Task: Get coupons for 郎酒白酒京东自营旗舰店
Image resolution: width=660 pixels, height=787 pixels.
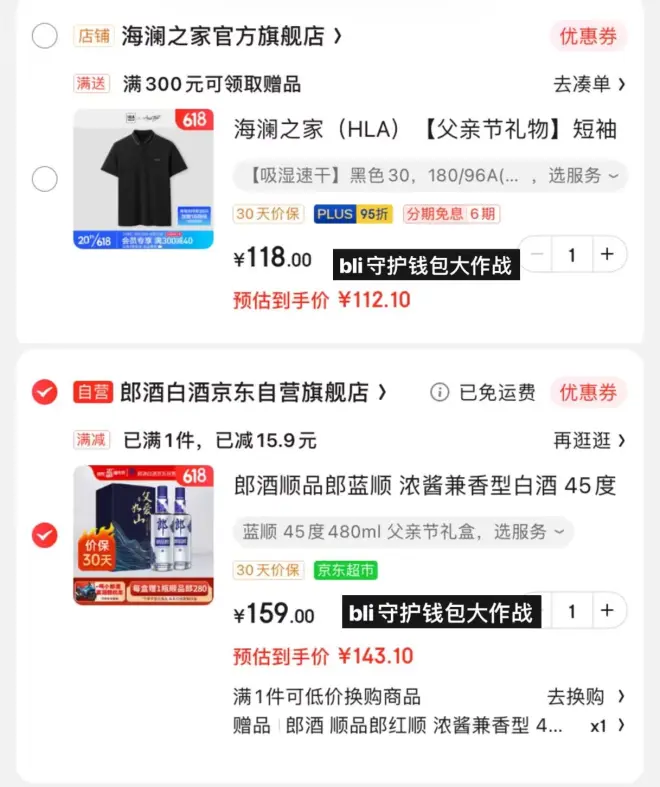Action: click(x=587, y=392)
